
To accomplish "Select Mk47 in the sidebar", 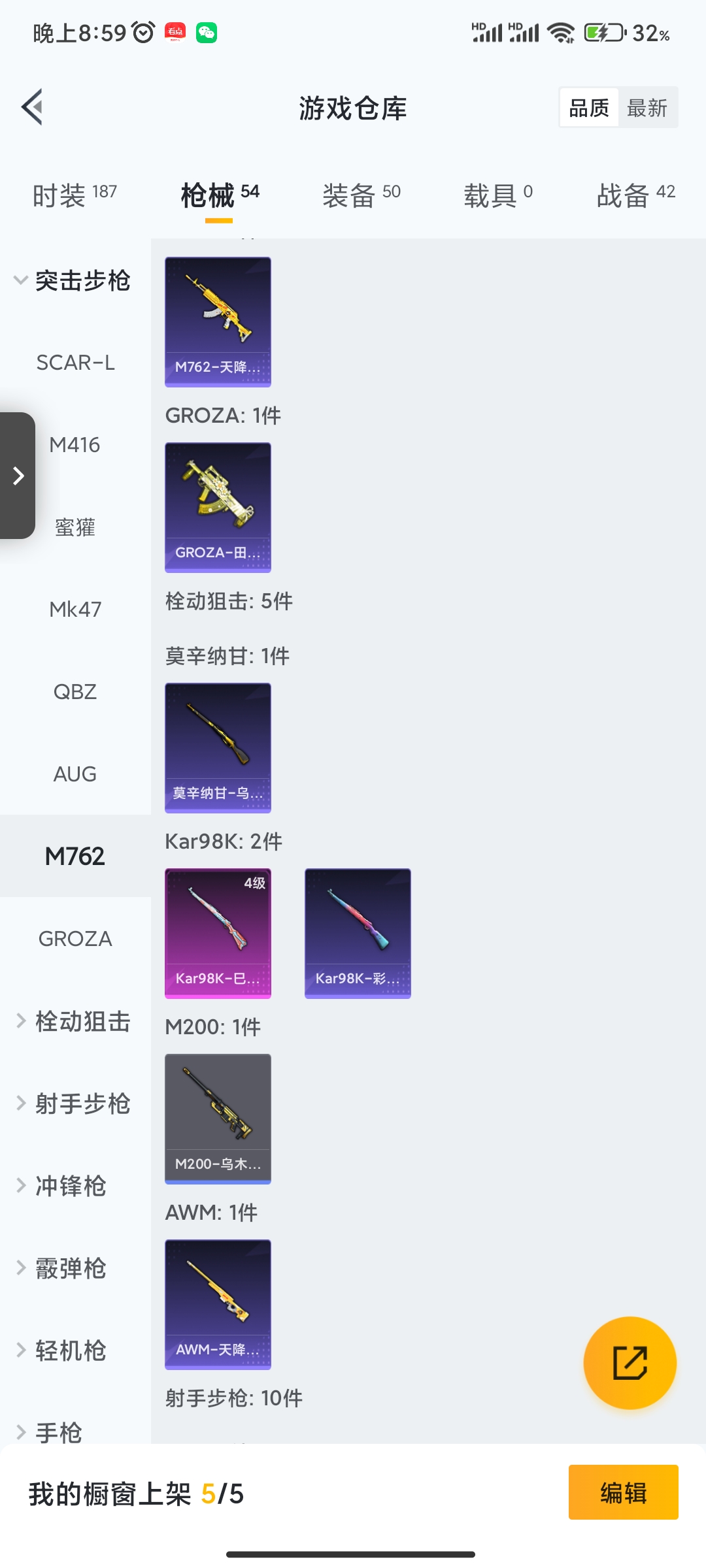I will coord(75,610).
